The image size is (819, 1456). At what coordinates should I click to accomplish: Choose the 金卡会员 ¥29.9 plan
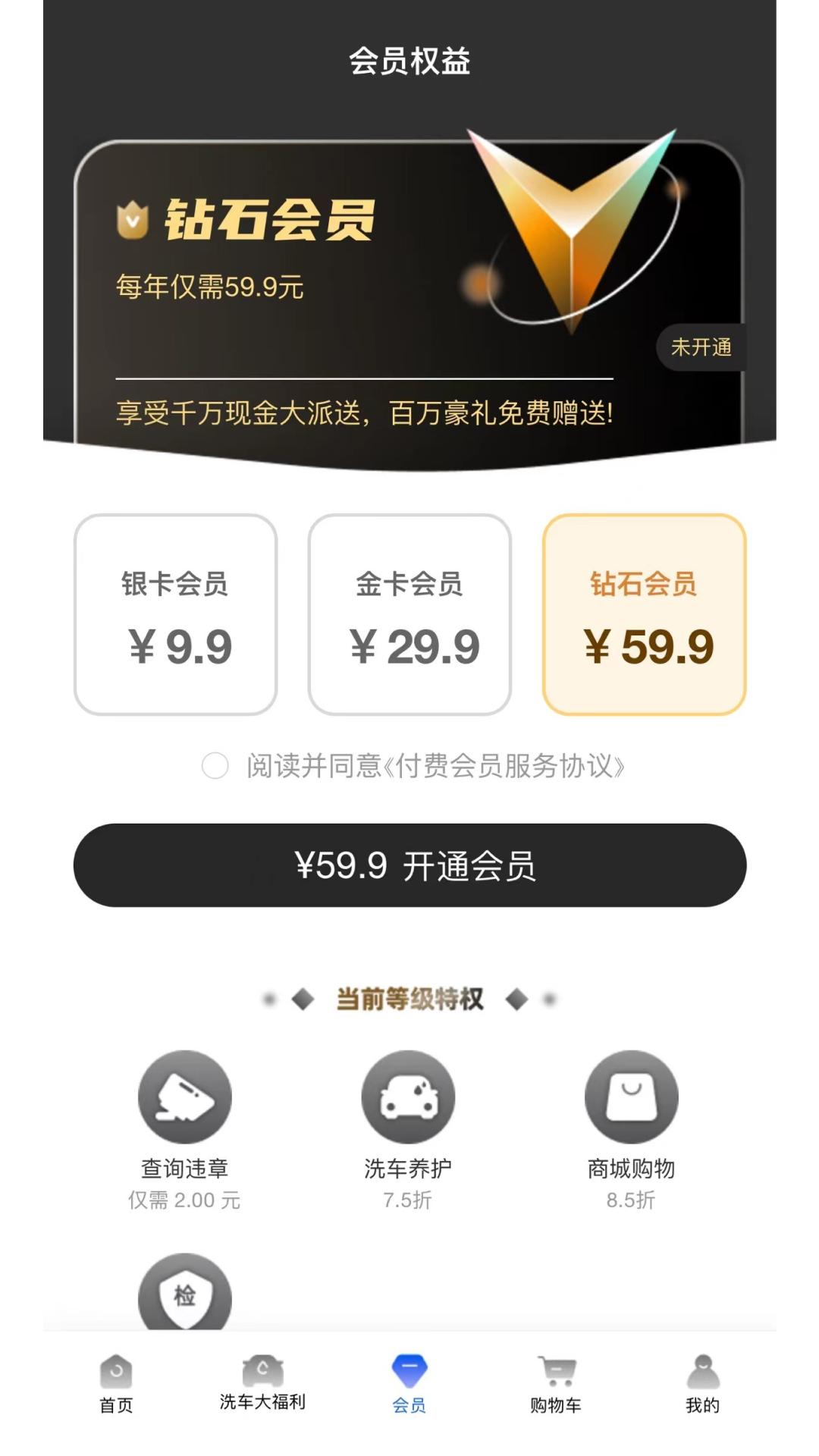[409, 614]
